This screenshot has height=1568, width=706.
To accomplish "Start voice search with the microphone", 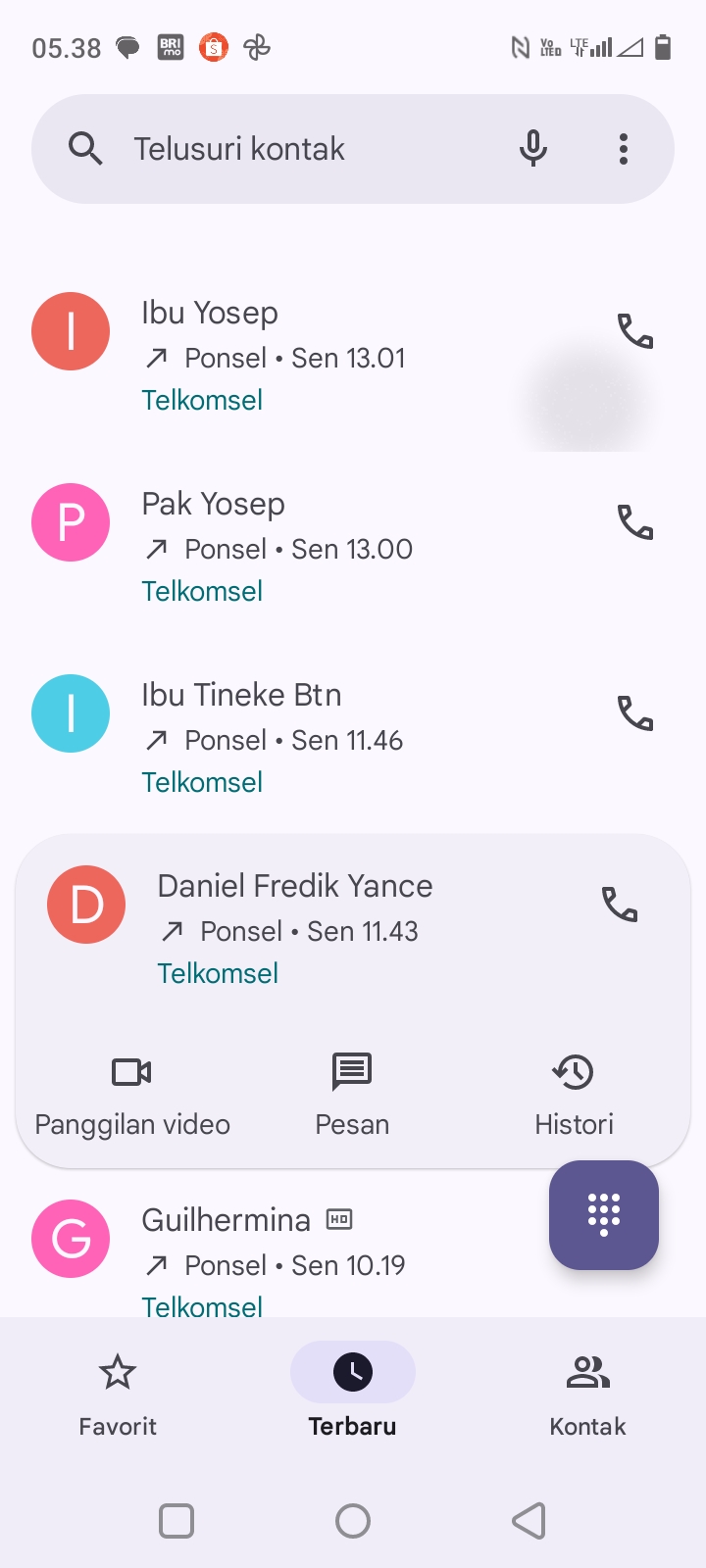I will tap(533, 149).
